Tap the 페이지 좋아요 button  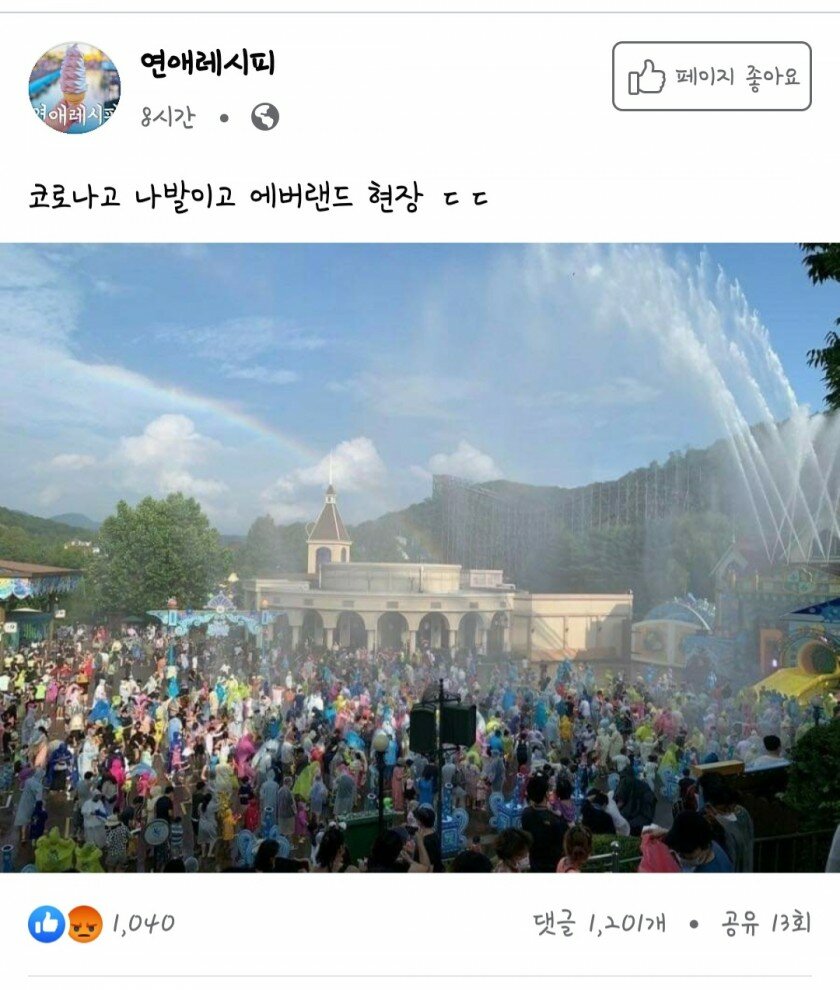coord(711,76)
